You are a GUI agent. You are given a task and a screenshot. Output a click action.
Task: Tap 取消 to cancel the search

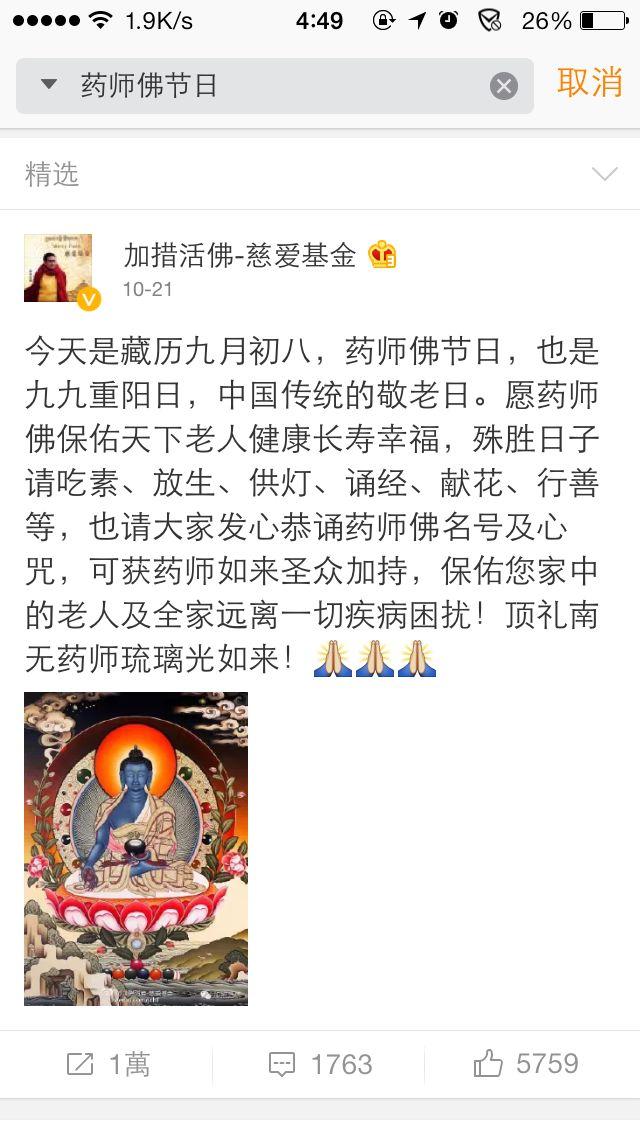tap(589, 84)
